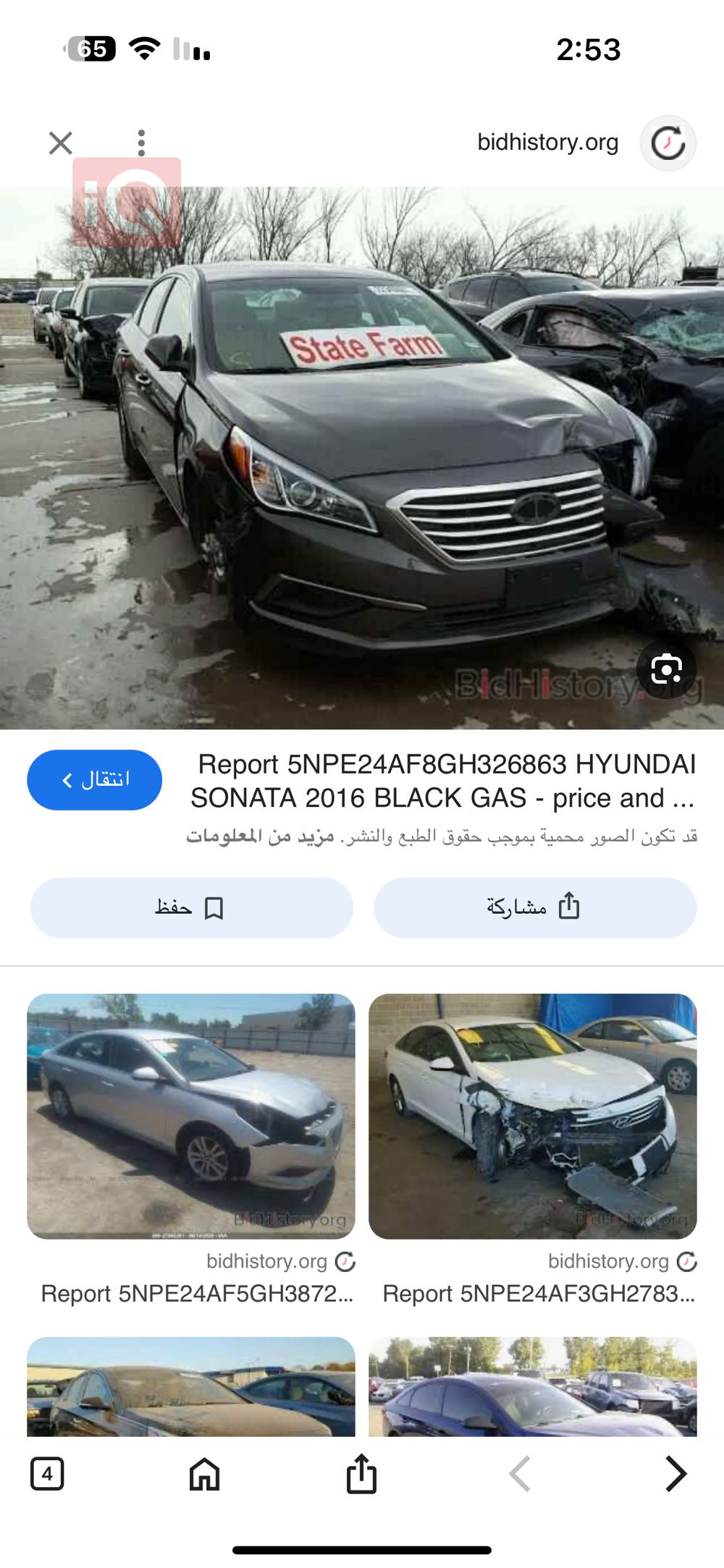Share the image with مشاركة
724x1568 pixels.
(x=535, y=907)
